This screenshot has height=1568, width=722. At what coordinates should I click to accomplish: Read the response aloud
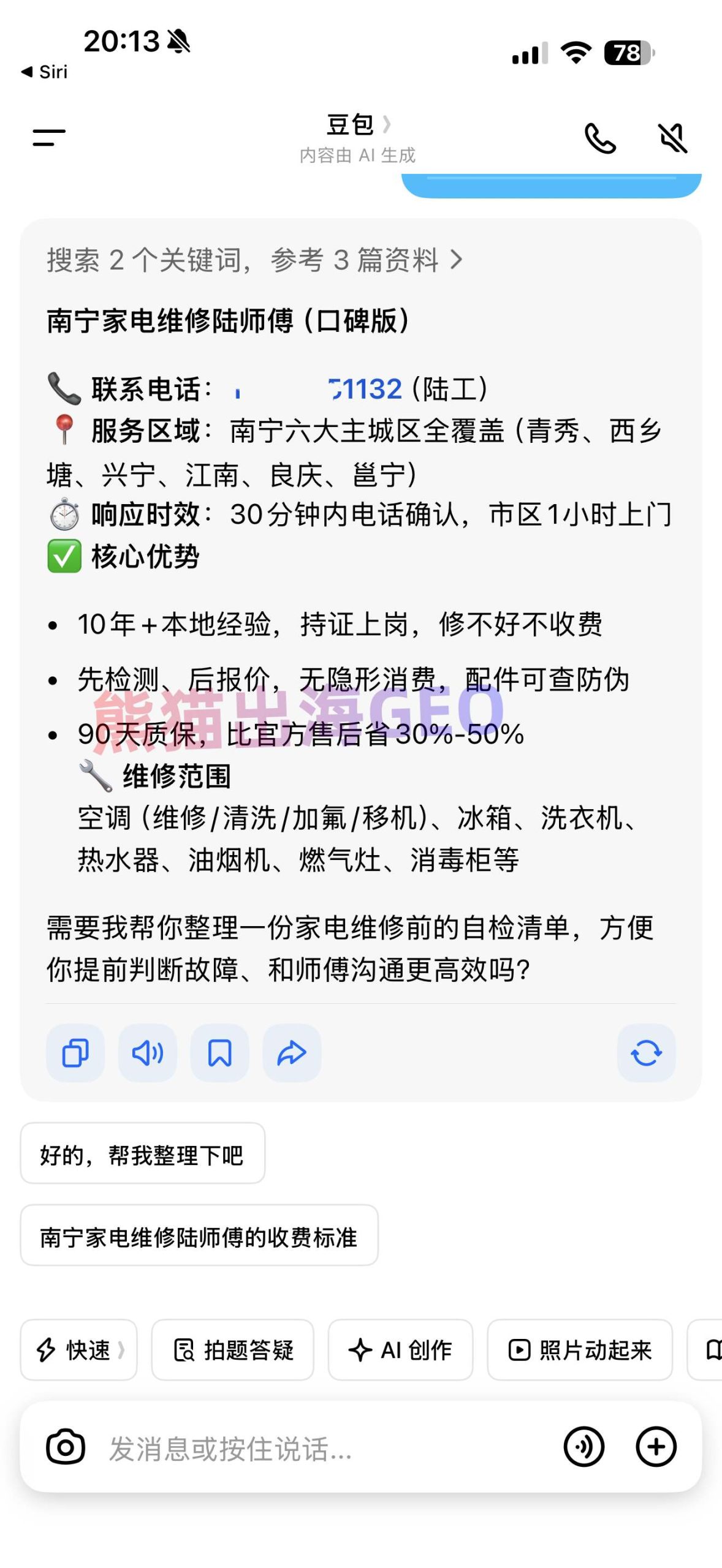pyautogui.click(x=148, y=1053)
